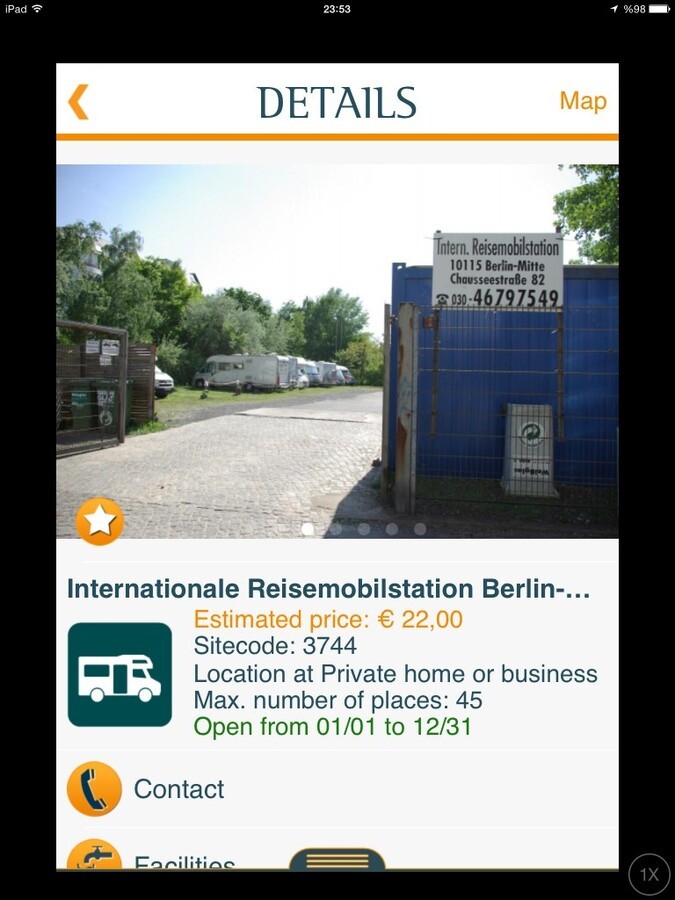
Task: Mark this site as favorite with the star
Action: click(100, 521)
